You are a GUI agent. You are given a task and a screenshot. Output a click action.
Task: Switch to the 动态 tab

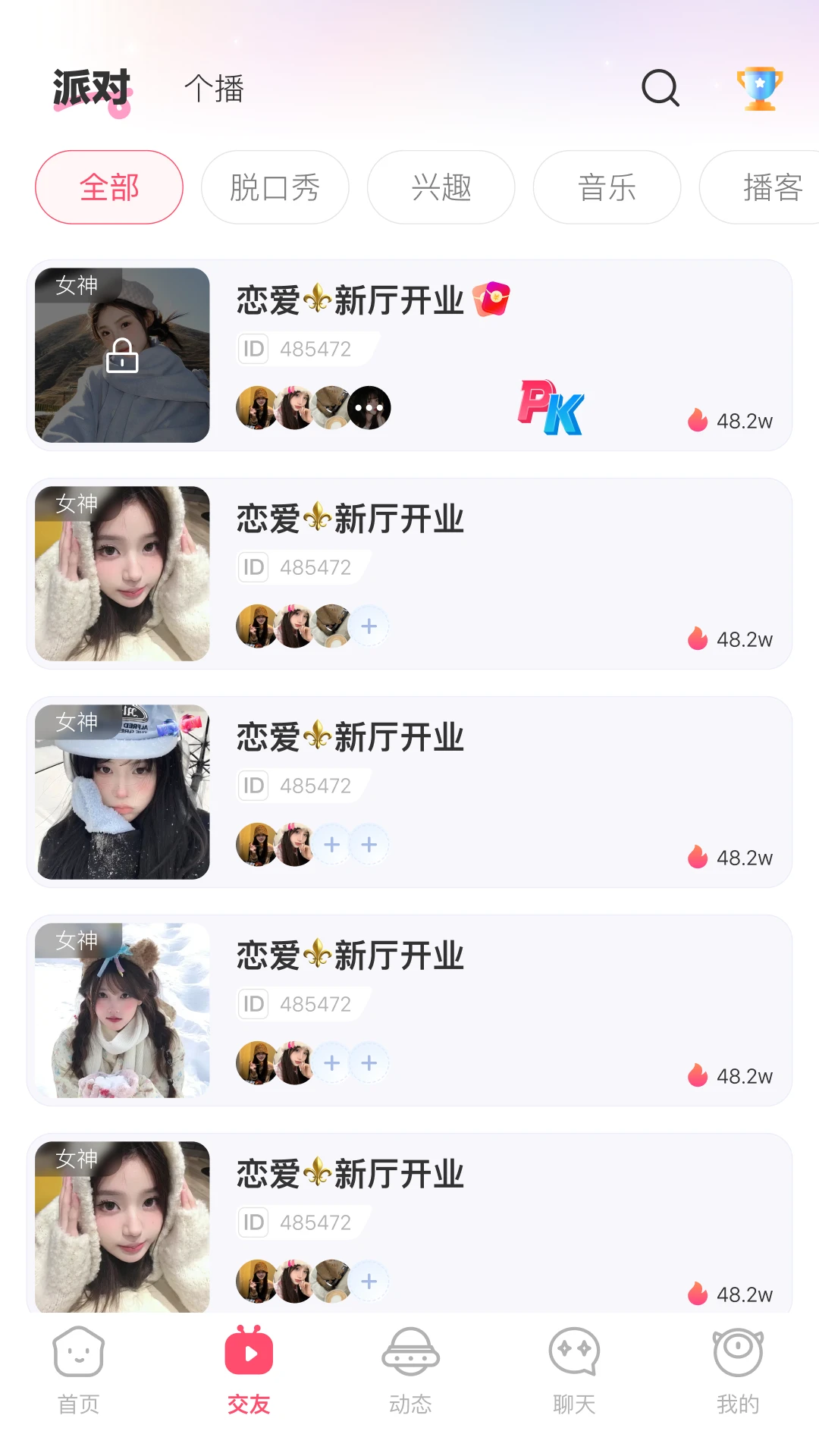pyautogui.click(x=410, y=1370)
